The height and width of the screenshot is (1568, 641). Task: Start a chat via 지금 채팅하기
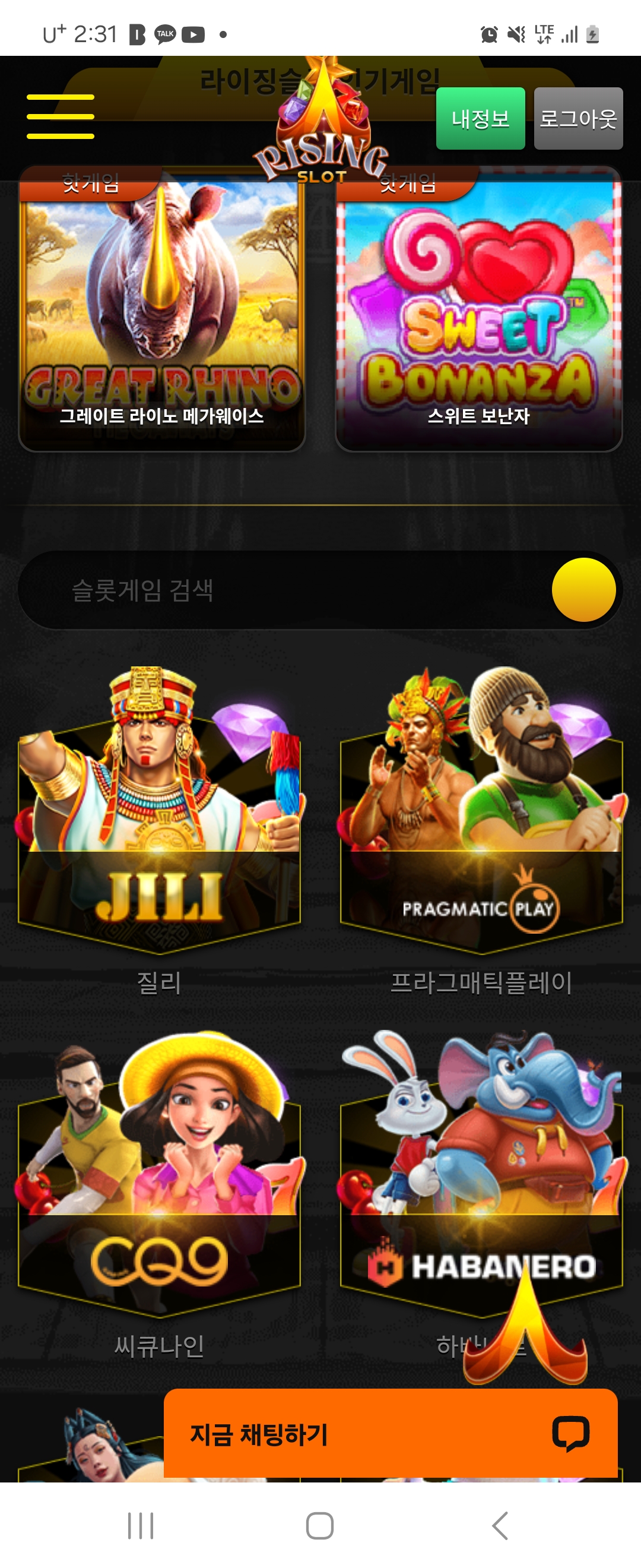point(390,1434)
